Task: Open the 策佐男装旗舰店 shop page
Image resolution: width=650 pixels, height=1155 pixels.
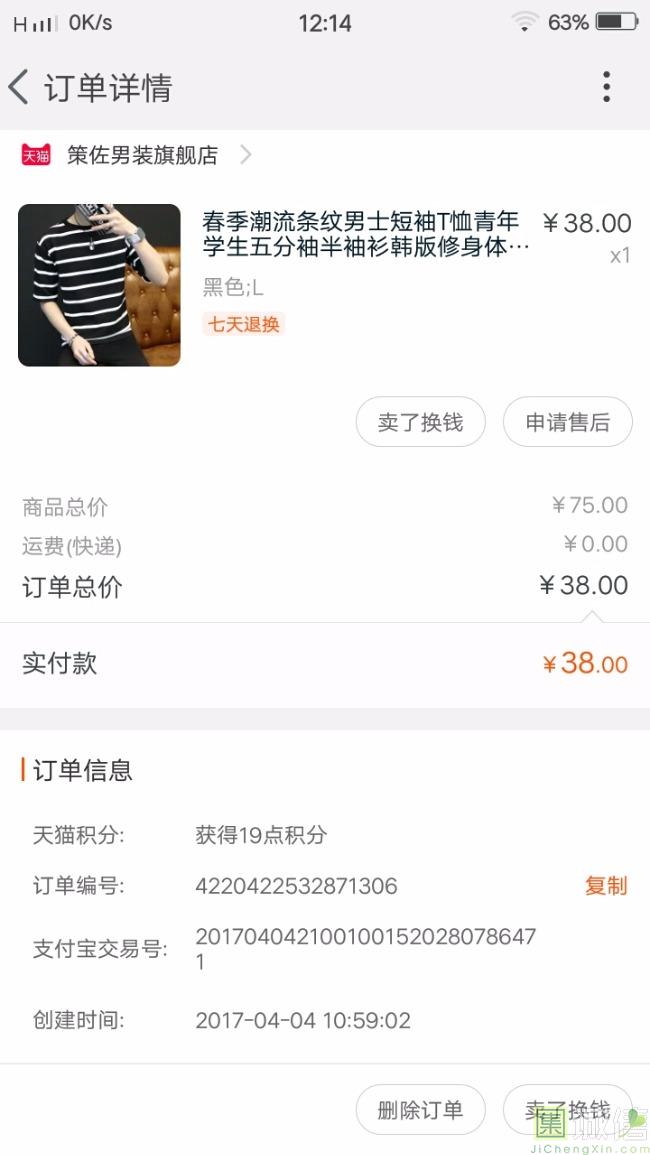Action: (x=142, y=155)
